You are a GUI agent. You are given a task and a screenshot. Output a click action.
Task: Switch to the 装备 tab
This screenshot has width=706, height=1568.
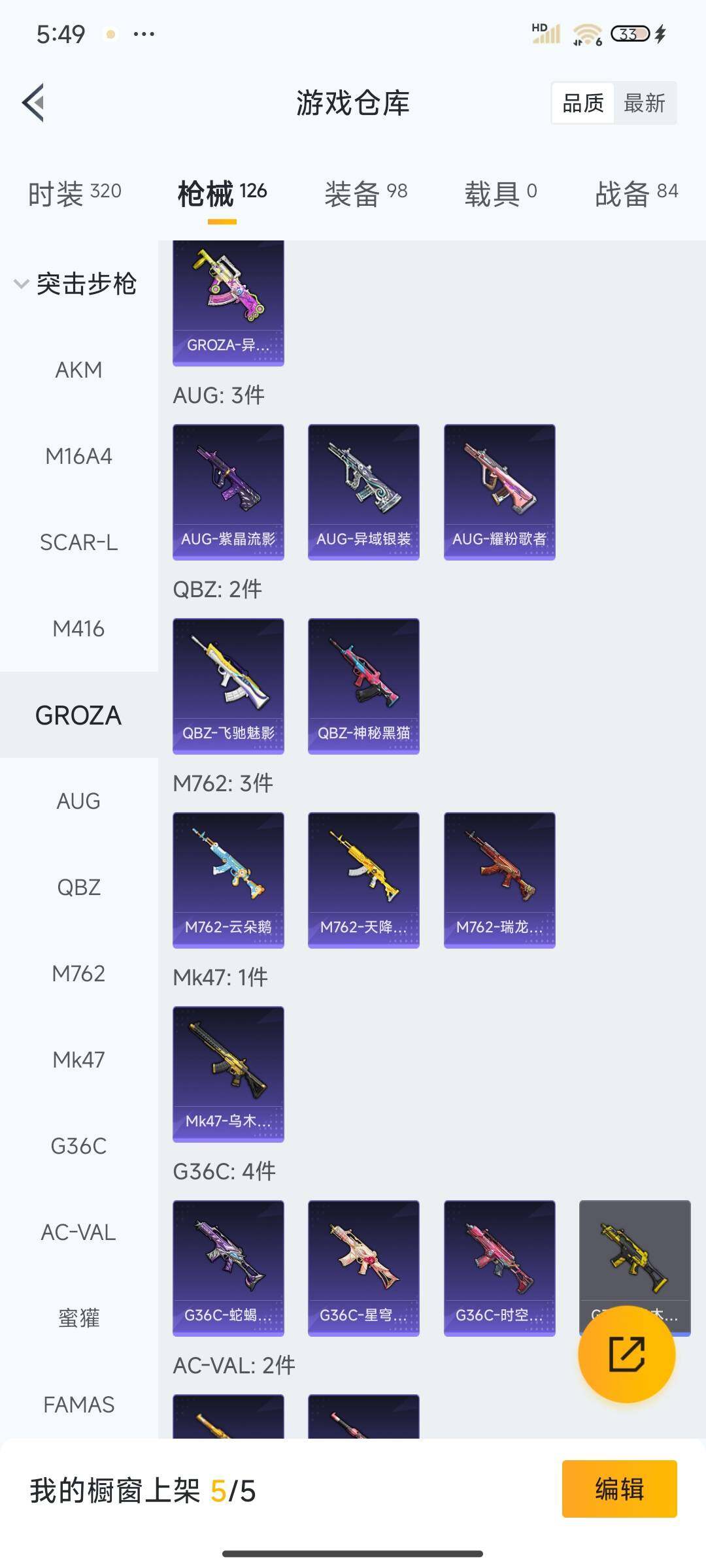[366, 193]
